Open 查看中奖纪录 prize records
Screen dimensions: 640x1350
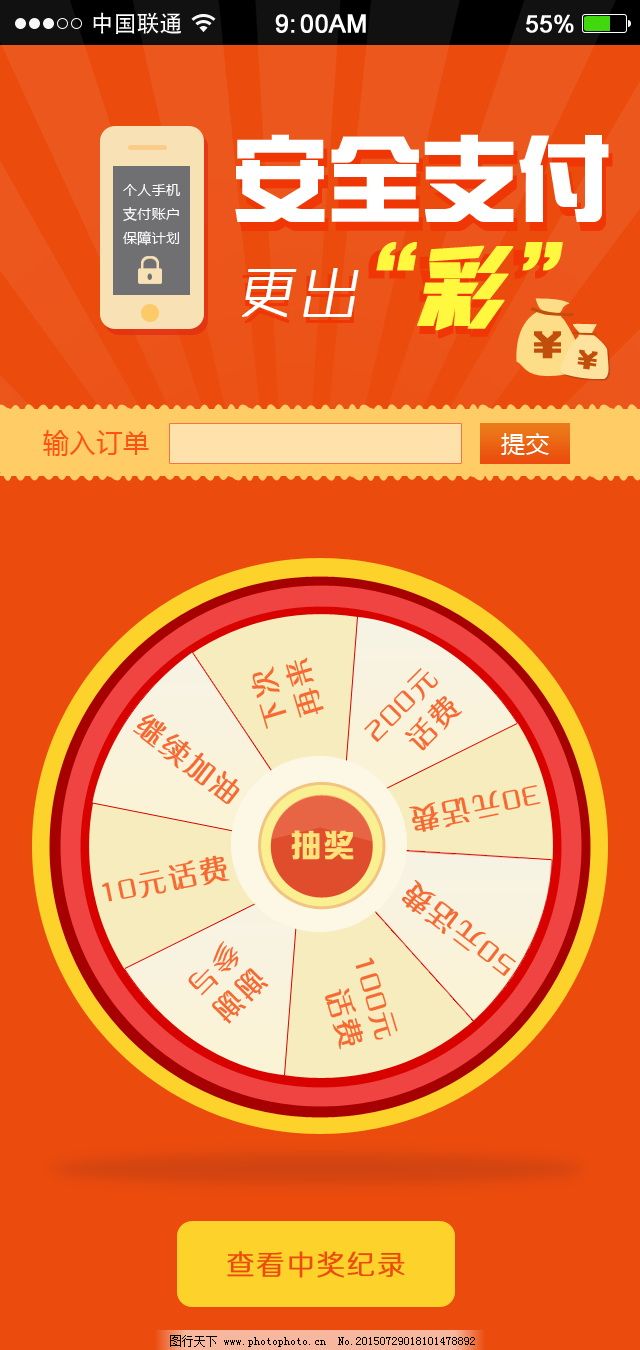point(316,1264)
